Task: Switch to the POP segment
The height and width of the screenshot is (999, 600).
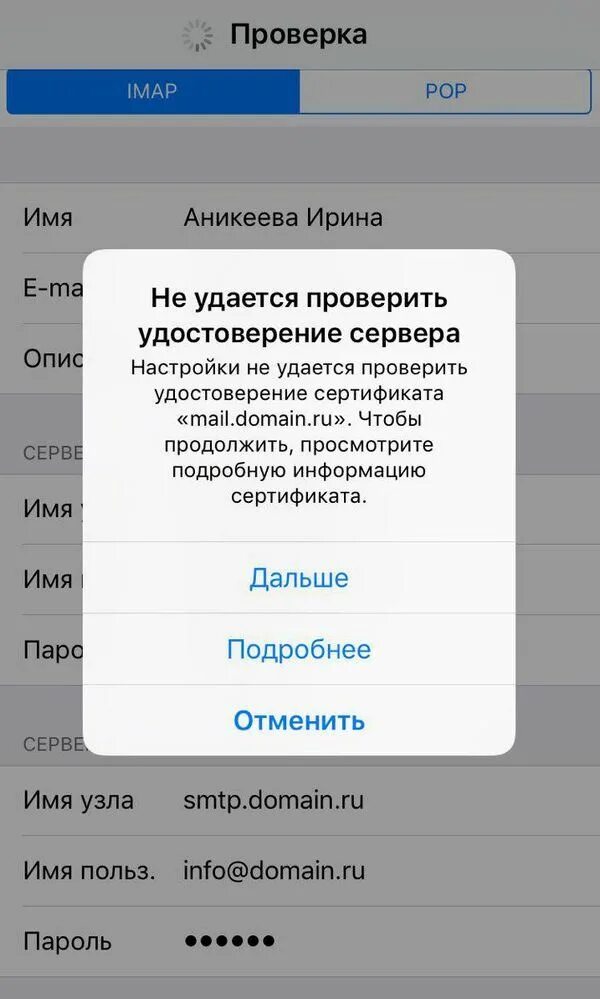Action: click(445, 91)
